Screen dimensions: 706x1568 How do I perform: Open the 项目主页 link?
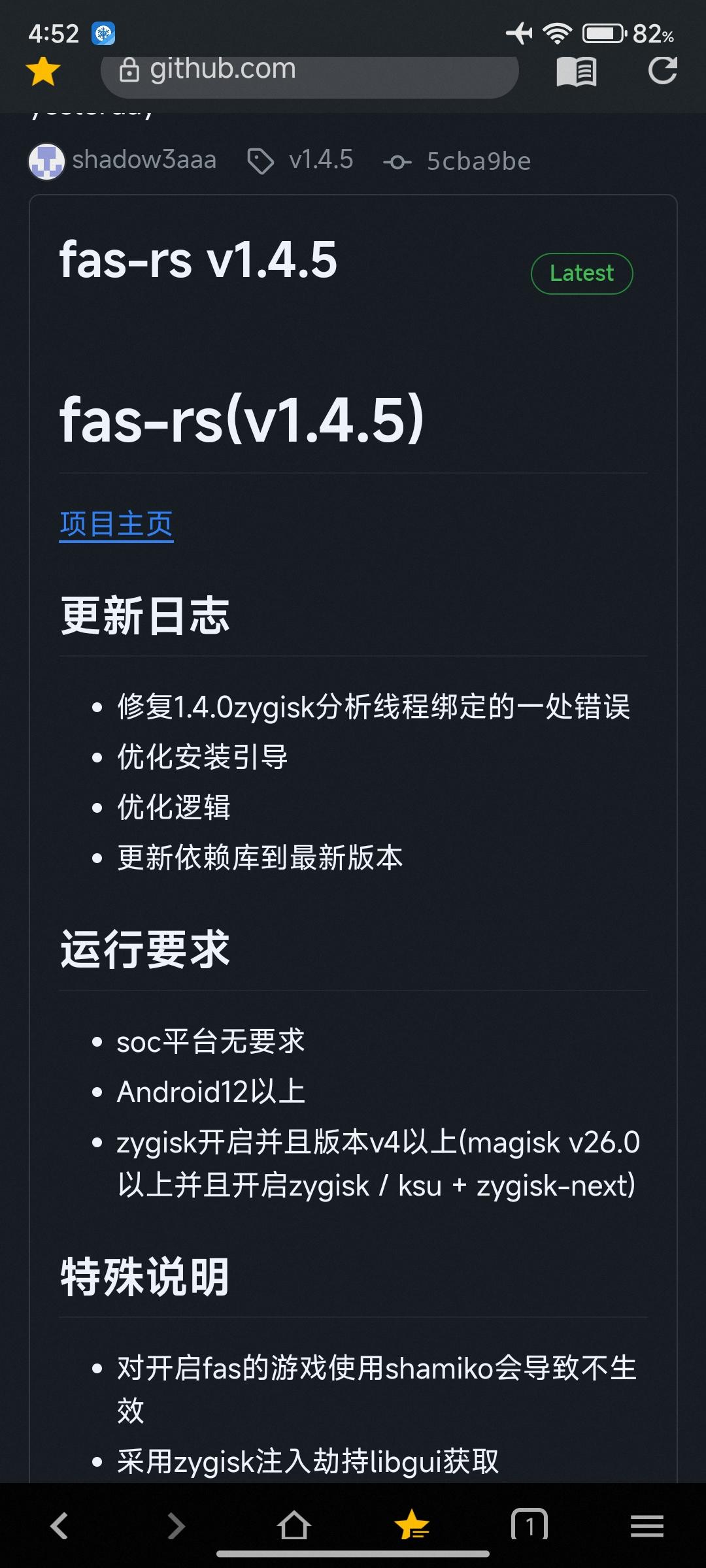(116, 524)
